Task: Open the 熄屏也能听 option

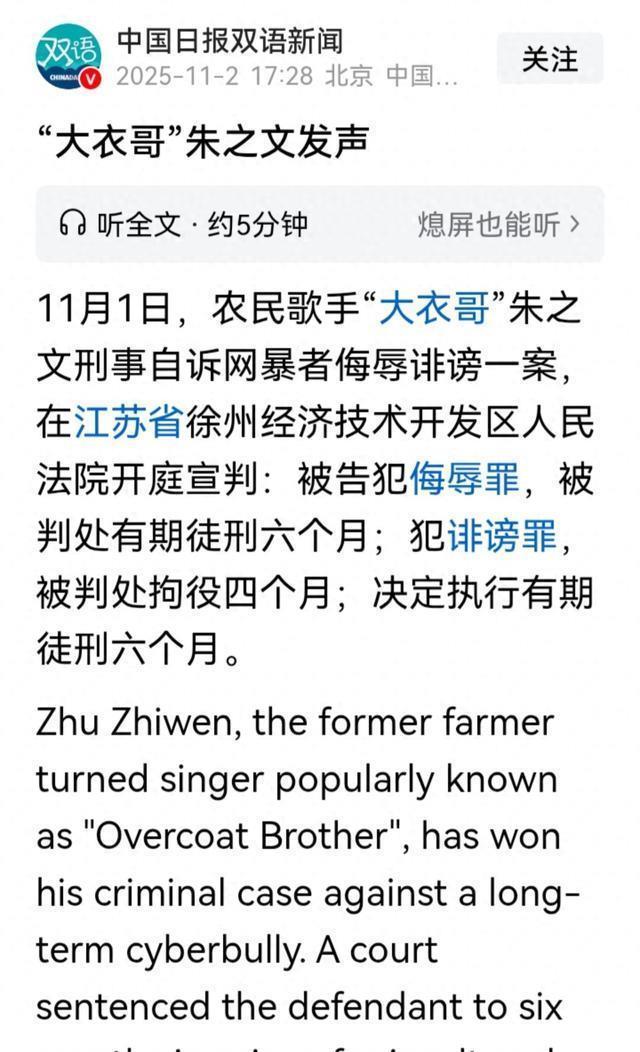Action: tap(497, 224)
